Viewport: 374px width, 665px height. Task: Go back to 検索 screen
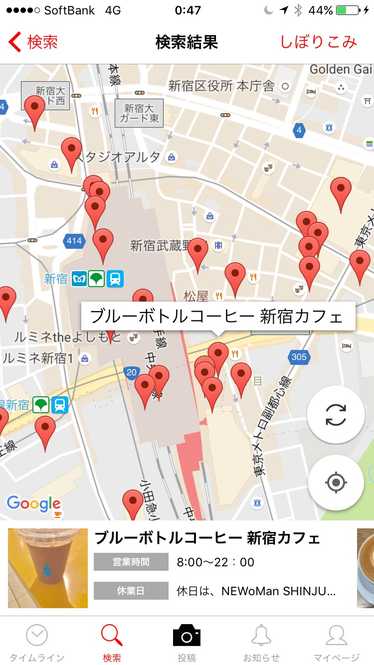(x=33, y=42)
